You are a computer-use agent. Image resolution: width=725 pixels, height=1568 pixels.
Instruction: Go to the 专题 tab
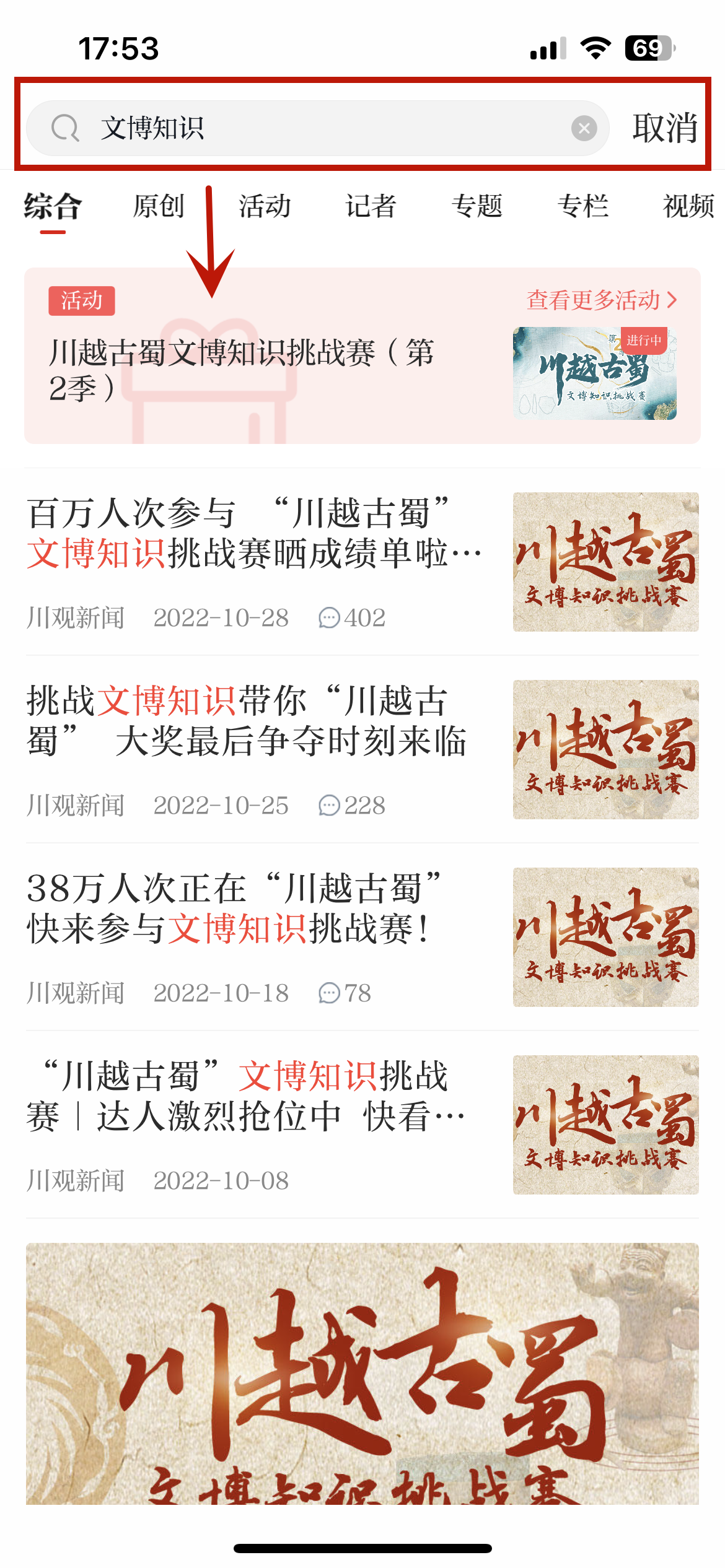coord(477,206)
